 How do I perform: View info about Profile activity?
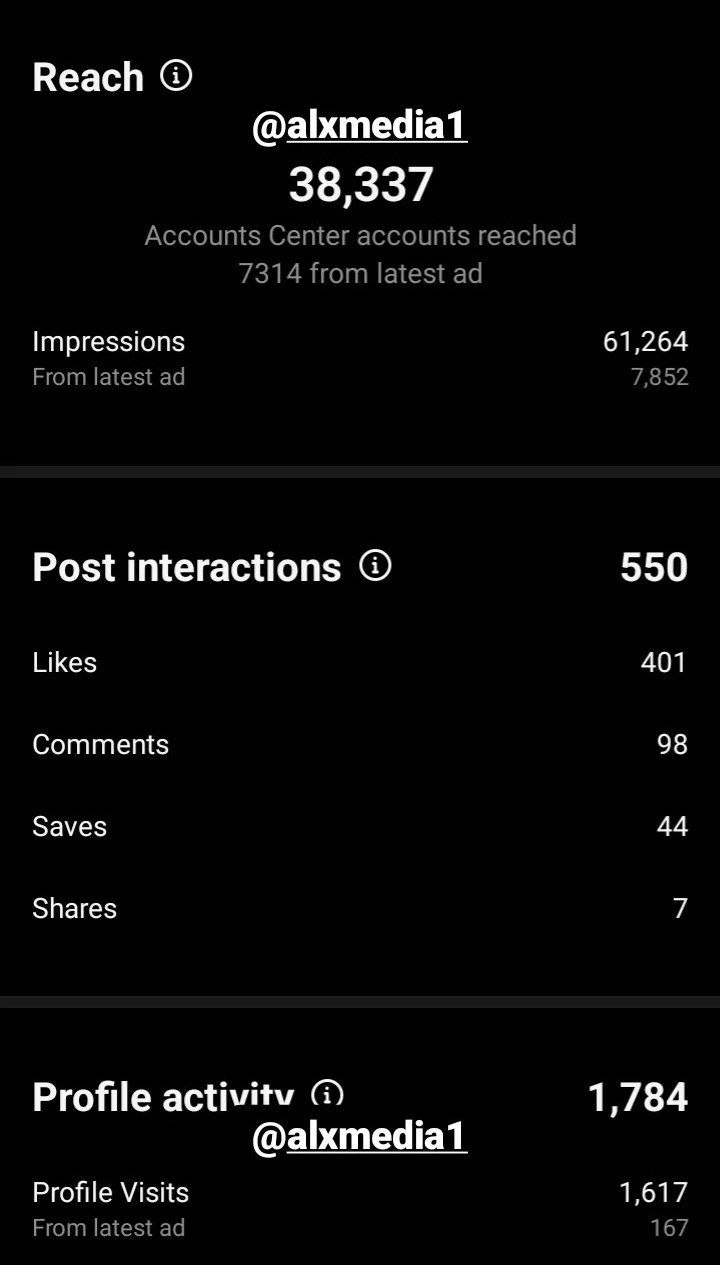click(327, 1094)
